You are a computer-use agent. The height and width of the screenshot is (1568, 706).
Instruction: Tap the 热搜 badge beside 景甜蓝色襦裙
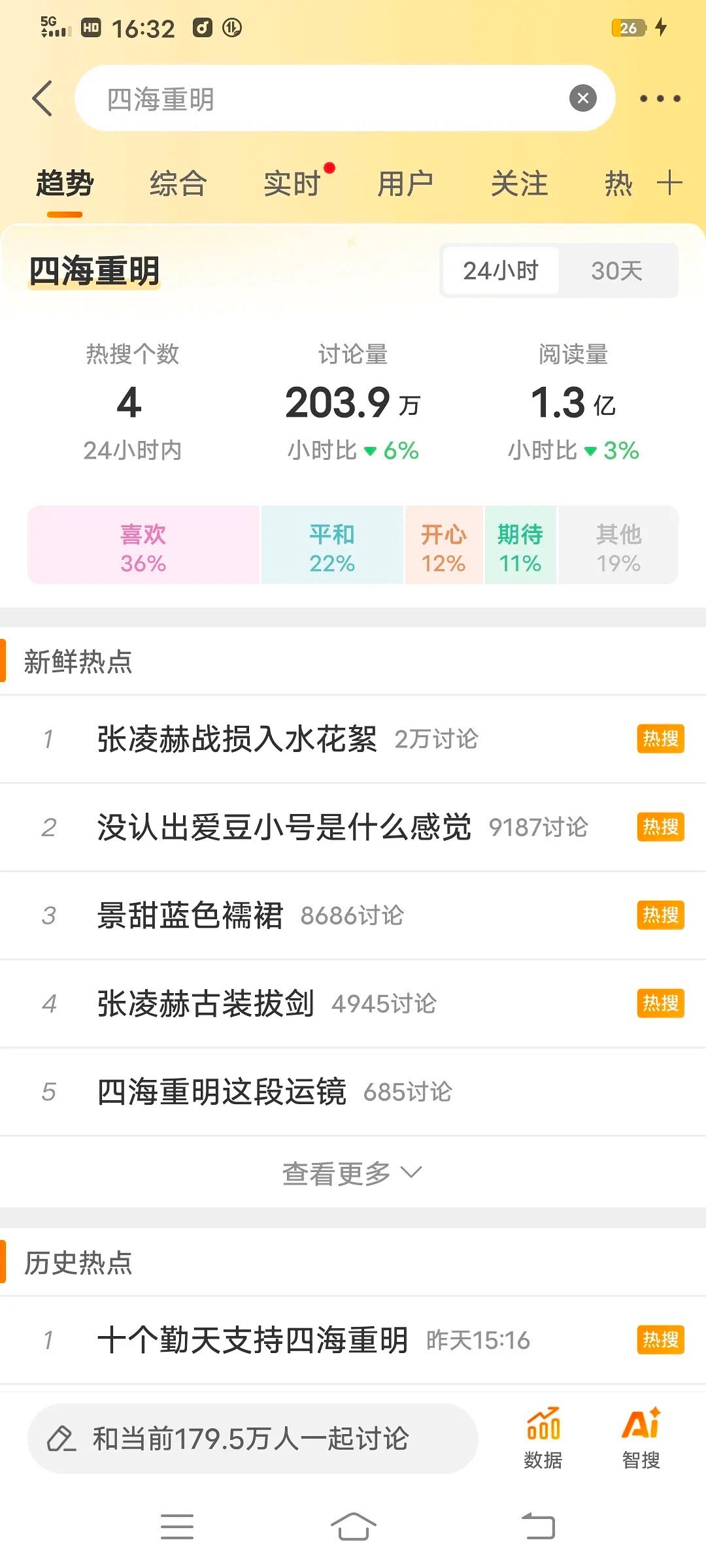pos(660,915)
